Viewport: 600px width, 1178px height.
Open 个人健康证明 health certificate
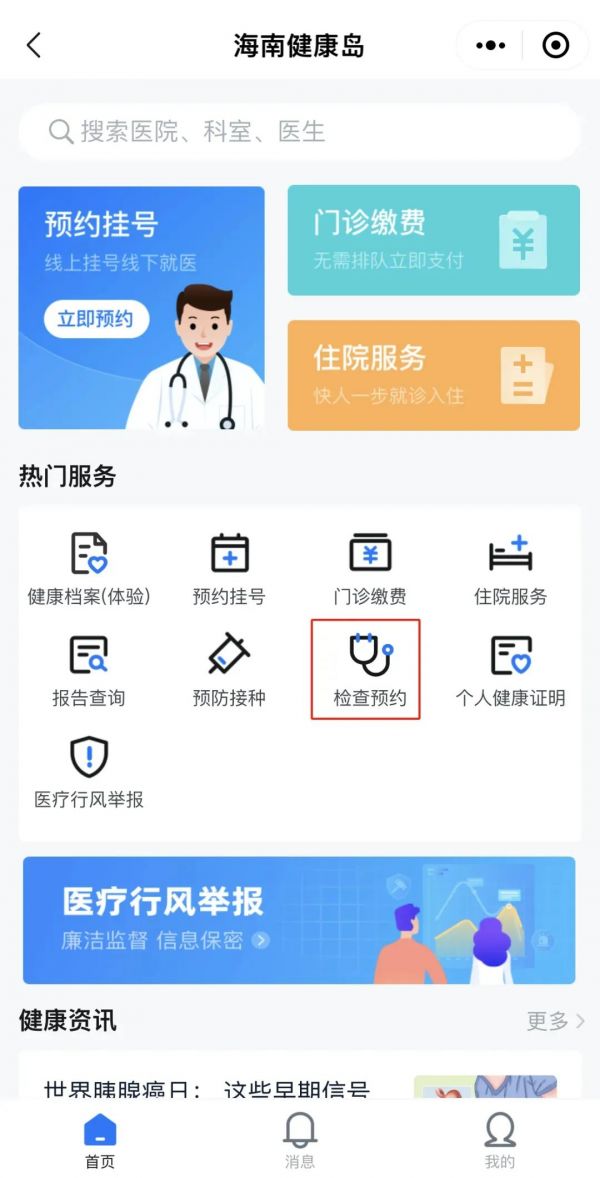tap(510, 670)
